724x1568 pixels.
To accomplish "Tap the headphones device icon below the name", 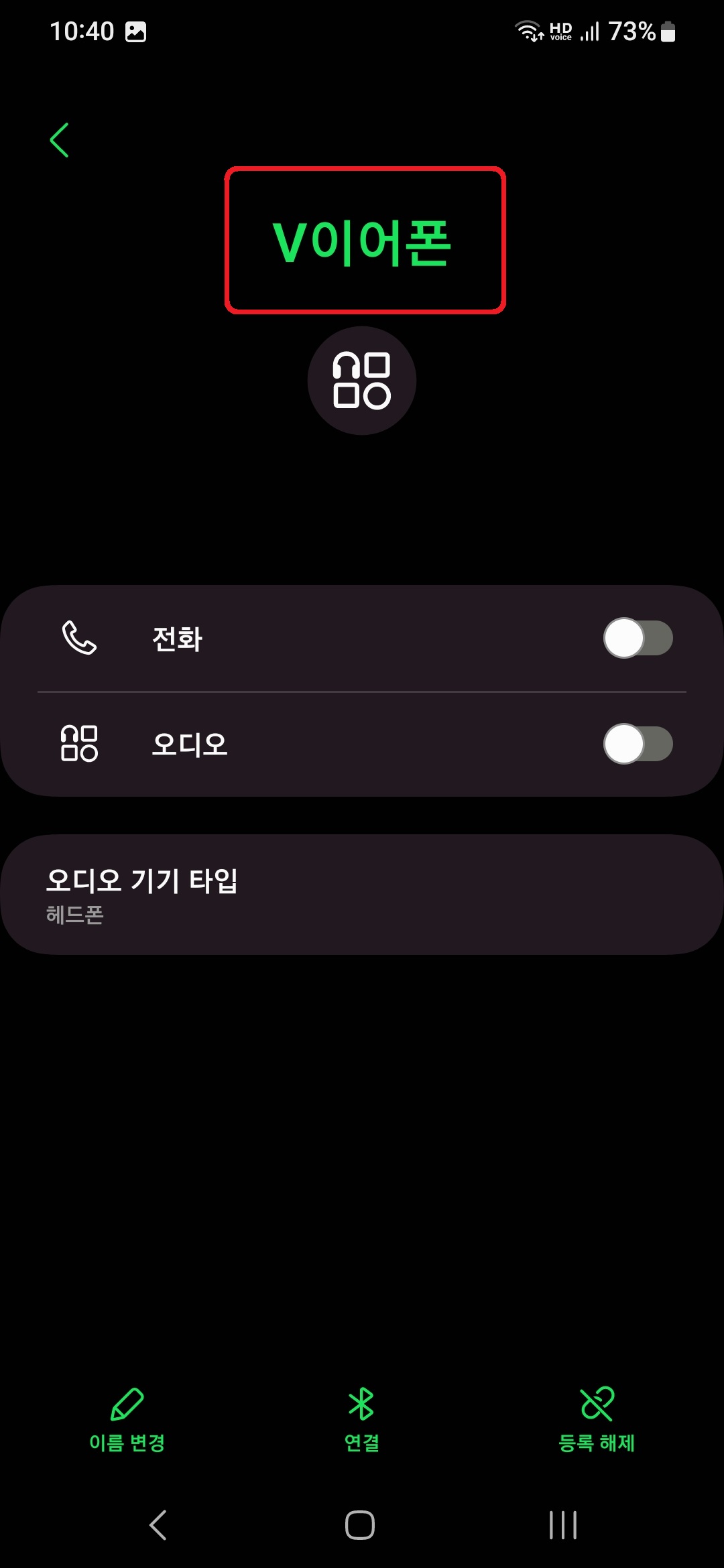I will point(362,380).
